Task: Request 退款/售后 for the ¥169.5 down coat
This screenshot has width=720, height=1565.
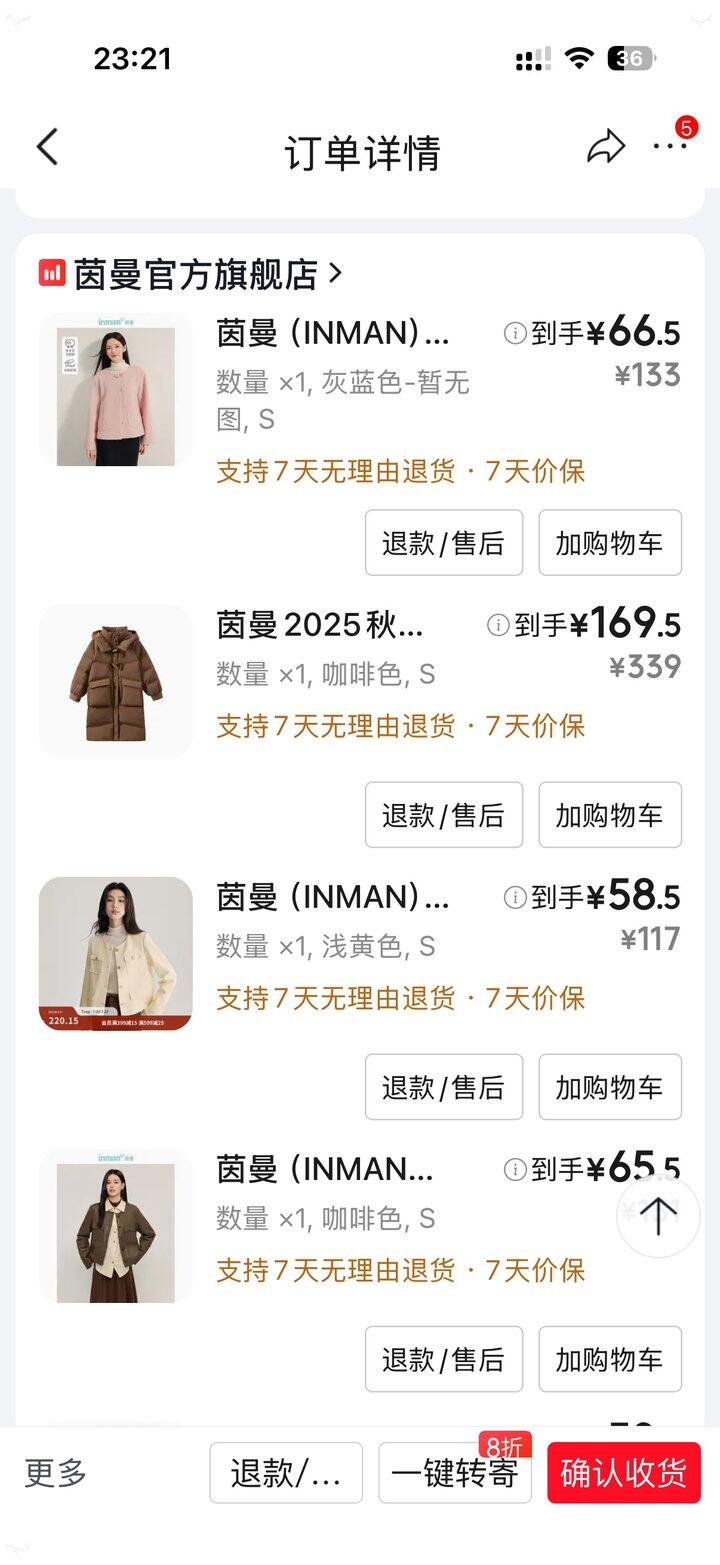Action: 444,815
